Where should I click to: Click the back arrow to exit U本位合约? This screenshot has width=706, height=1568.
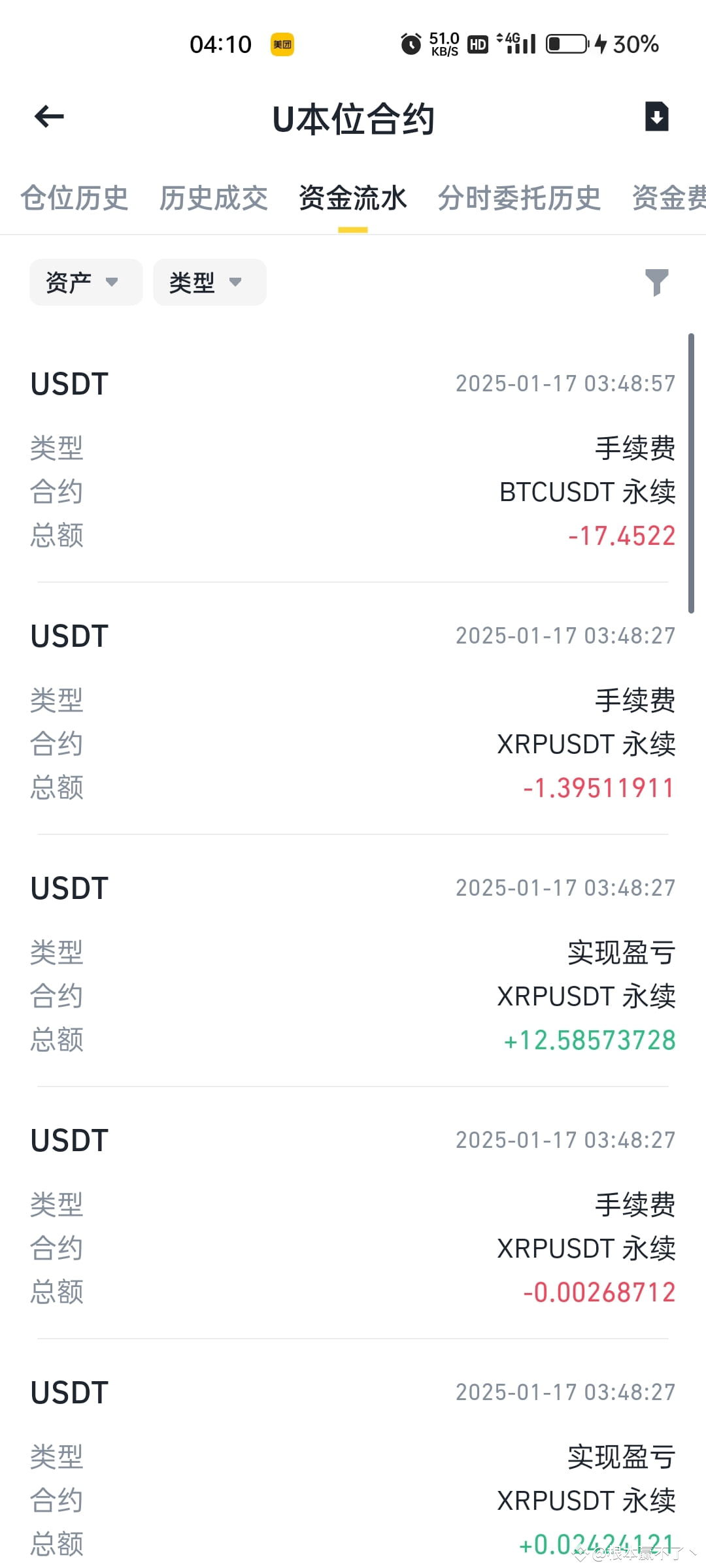coord(48,116)
